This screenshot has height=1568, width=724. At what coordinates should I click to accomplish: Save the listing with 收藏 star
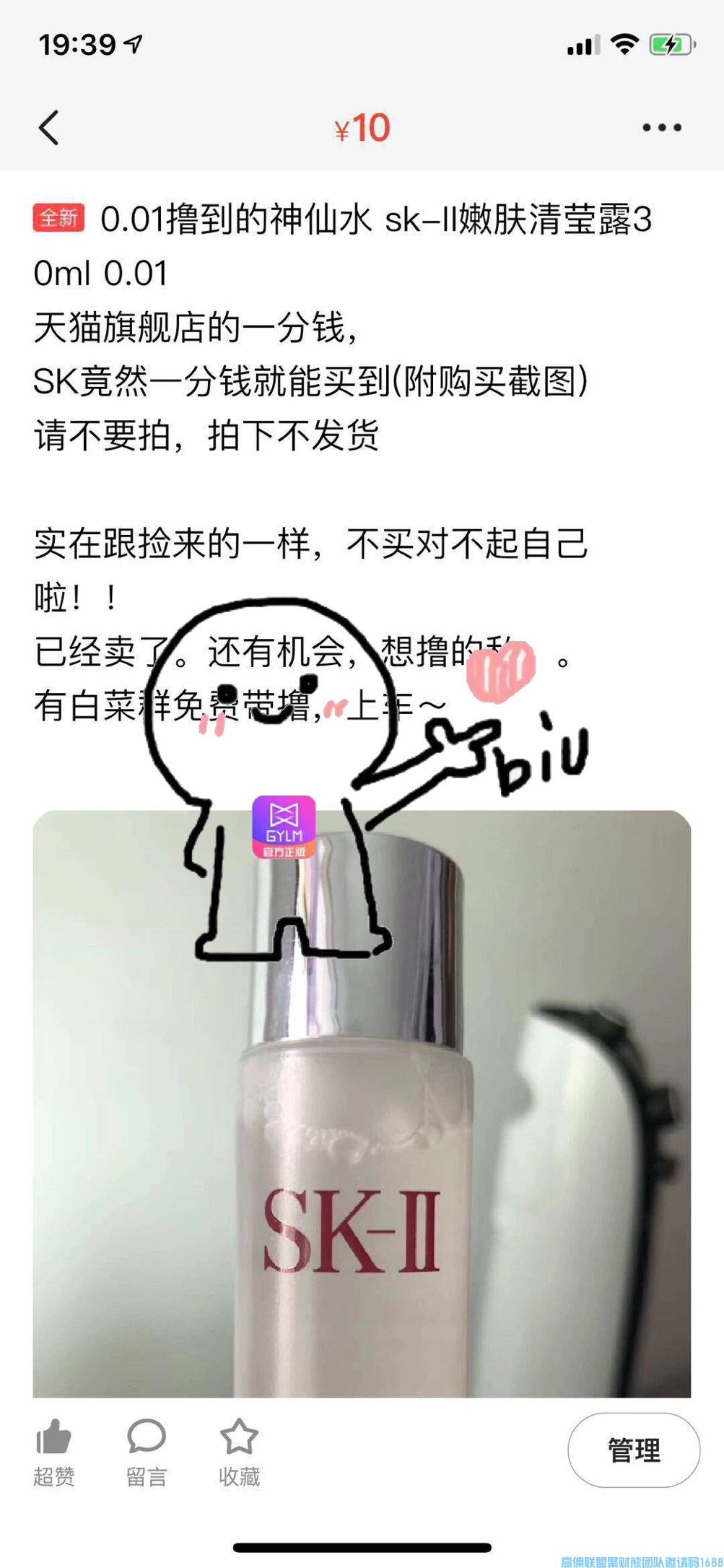(239, 1451)
